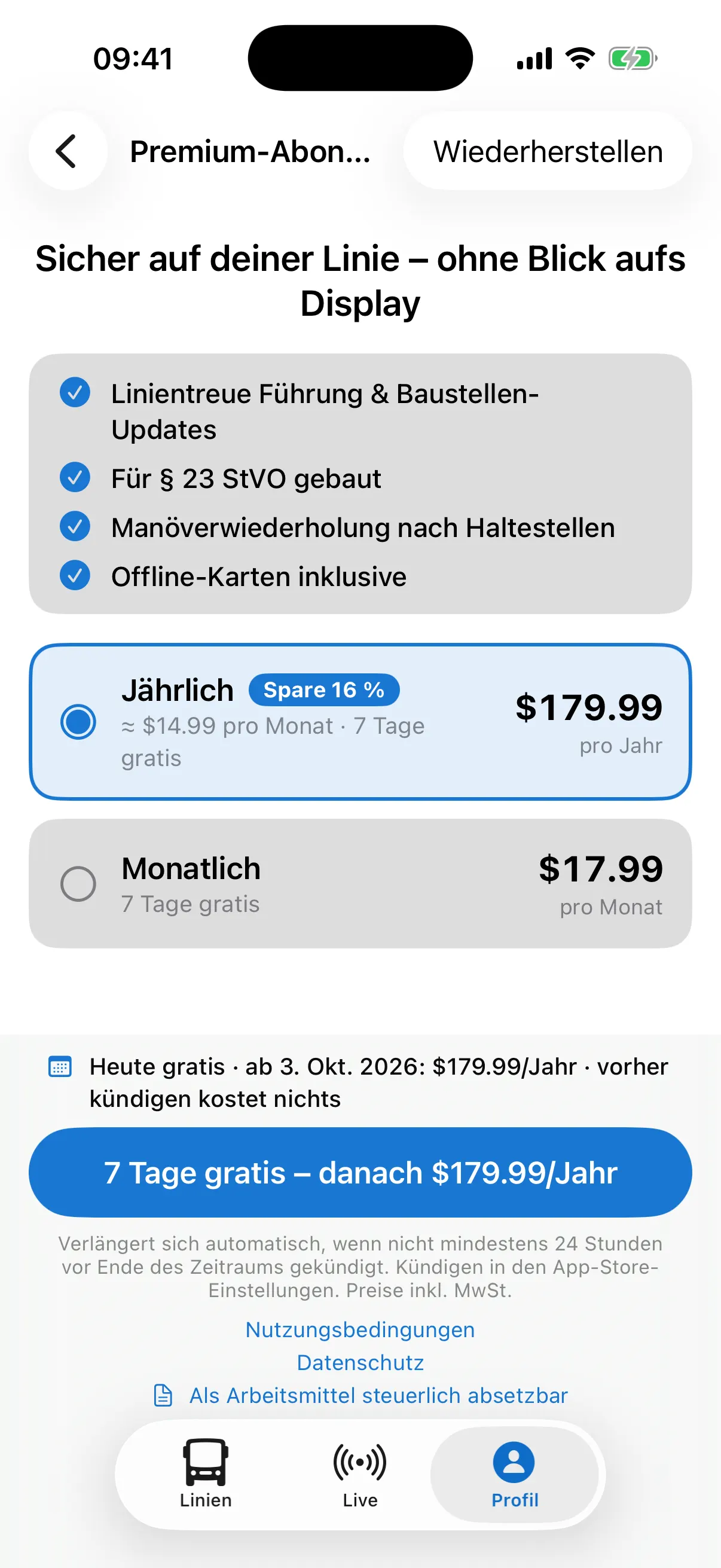
Task: Select the Jährlich plan option
Action: (x=360, y=722)
